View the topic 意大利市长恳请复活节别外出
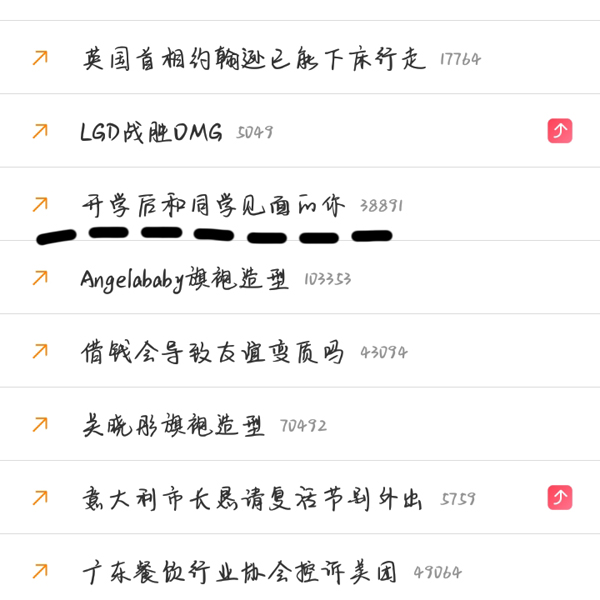This screenshot has width=600, height=600. pos(251,498)
